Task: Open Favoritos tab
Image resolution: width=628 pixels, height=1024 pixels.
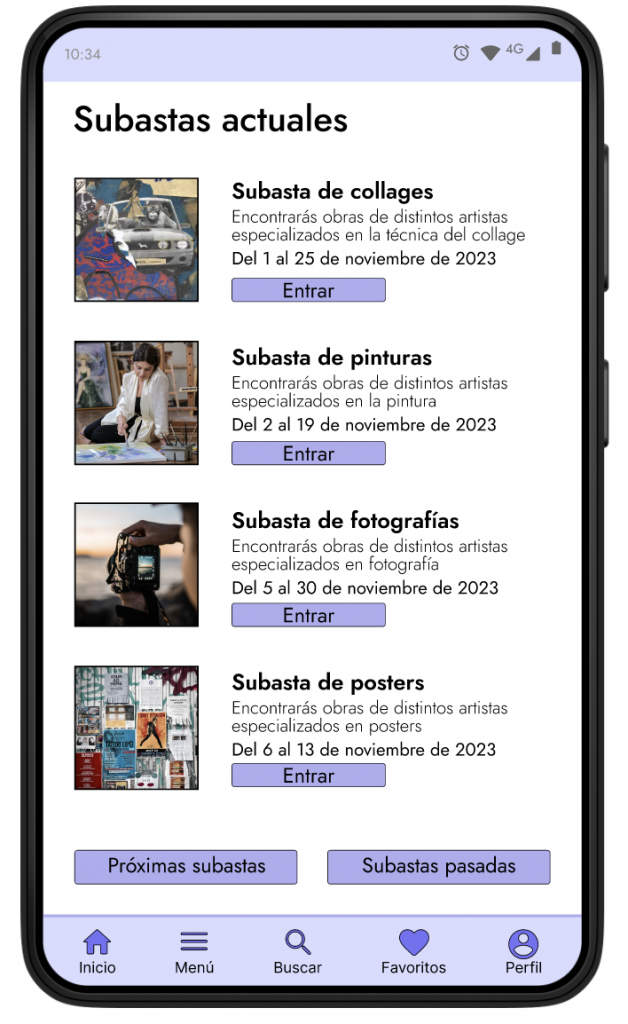Action: 413,951
